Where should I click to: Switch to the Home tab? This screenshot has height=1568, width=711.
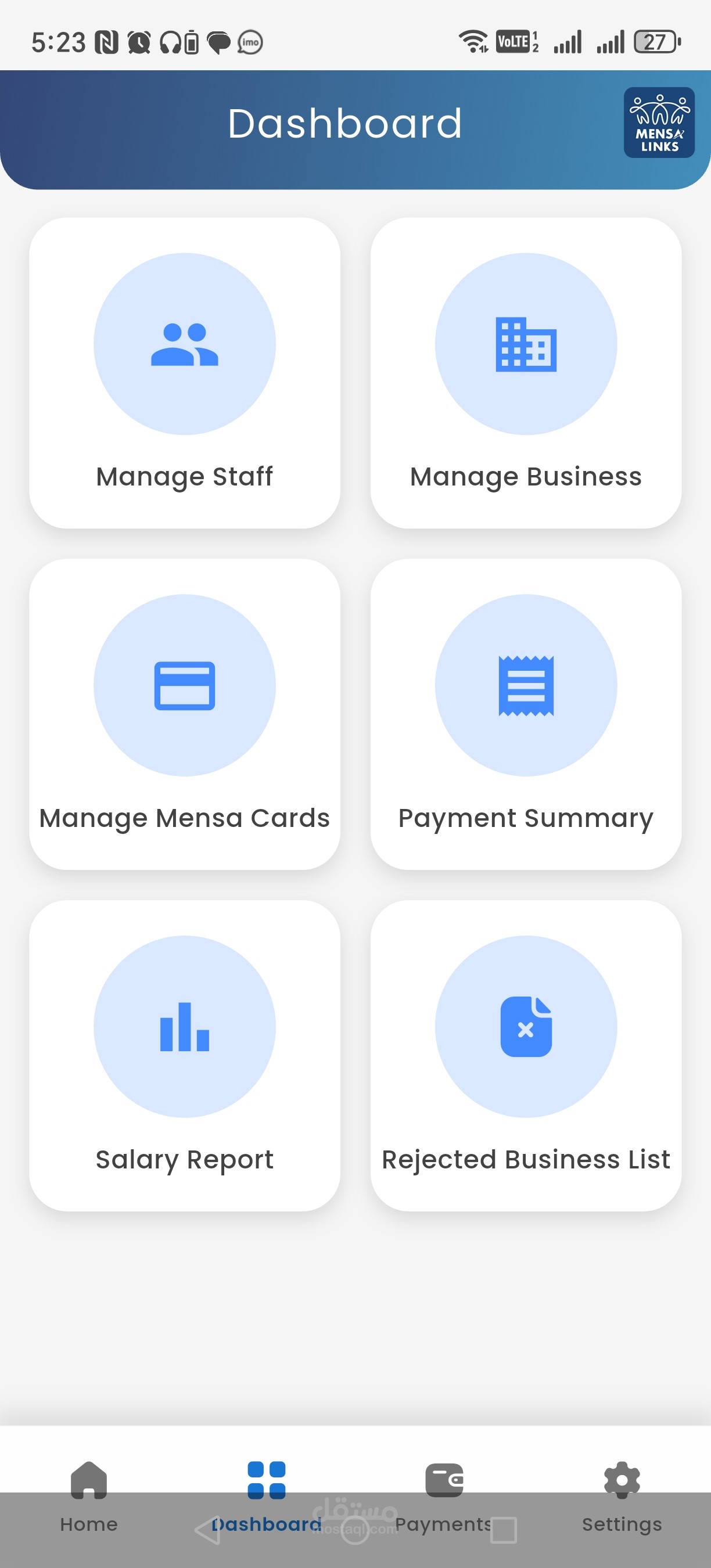(x=89, y=1495)
